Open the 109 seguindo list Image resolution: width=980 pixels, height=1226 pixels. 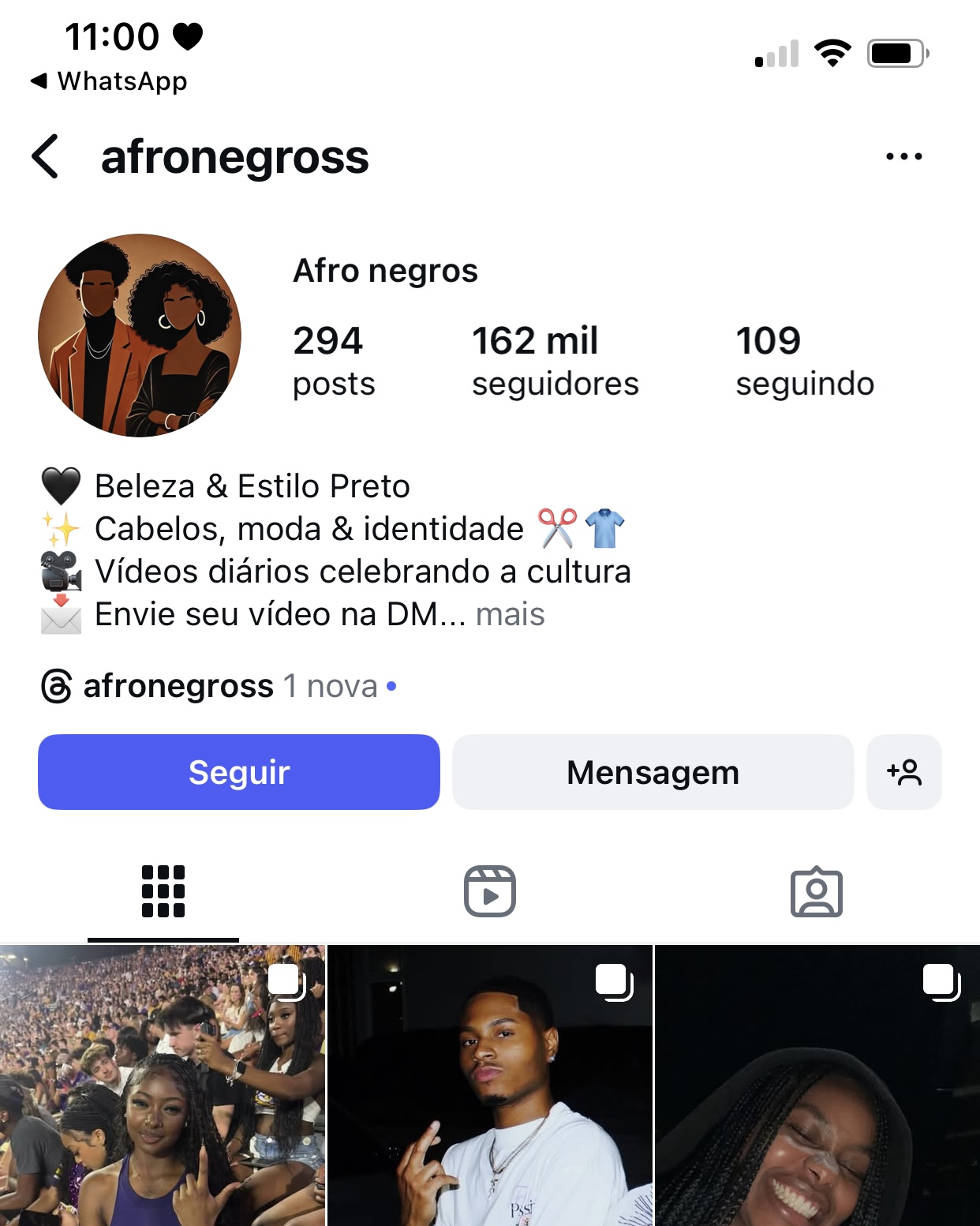coord(804,361)
